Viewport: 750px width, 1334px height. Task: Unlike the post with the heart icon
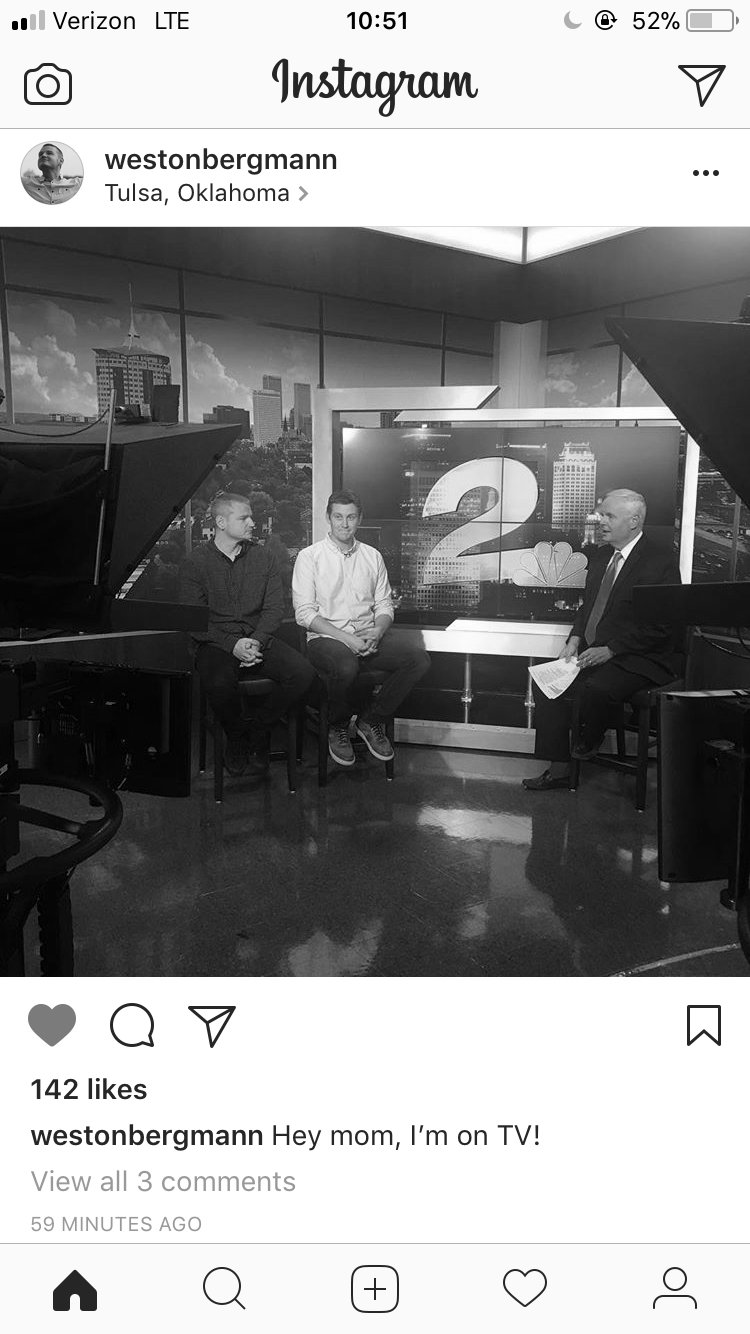coord(52,1025)
